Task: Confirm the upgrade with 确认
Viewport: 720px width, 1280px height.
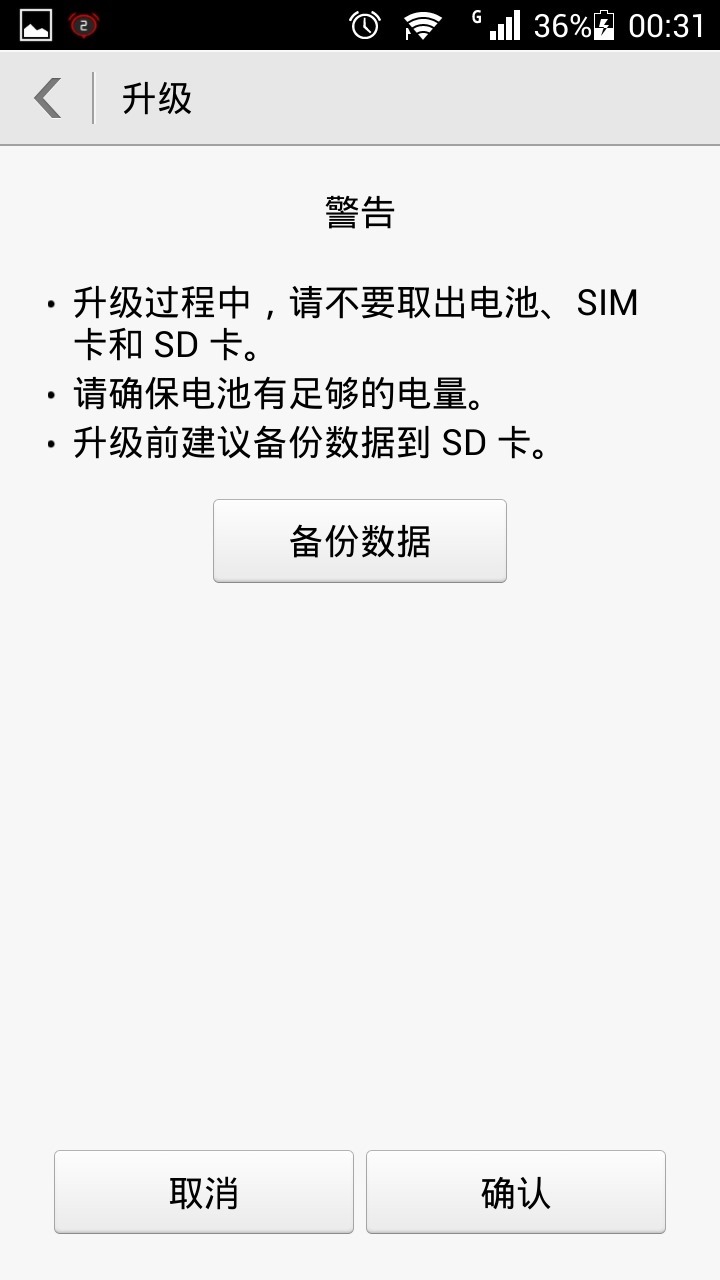Action: coord(516,1192)
